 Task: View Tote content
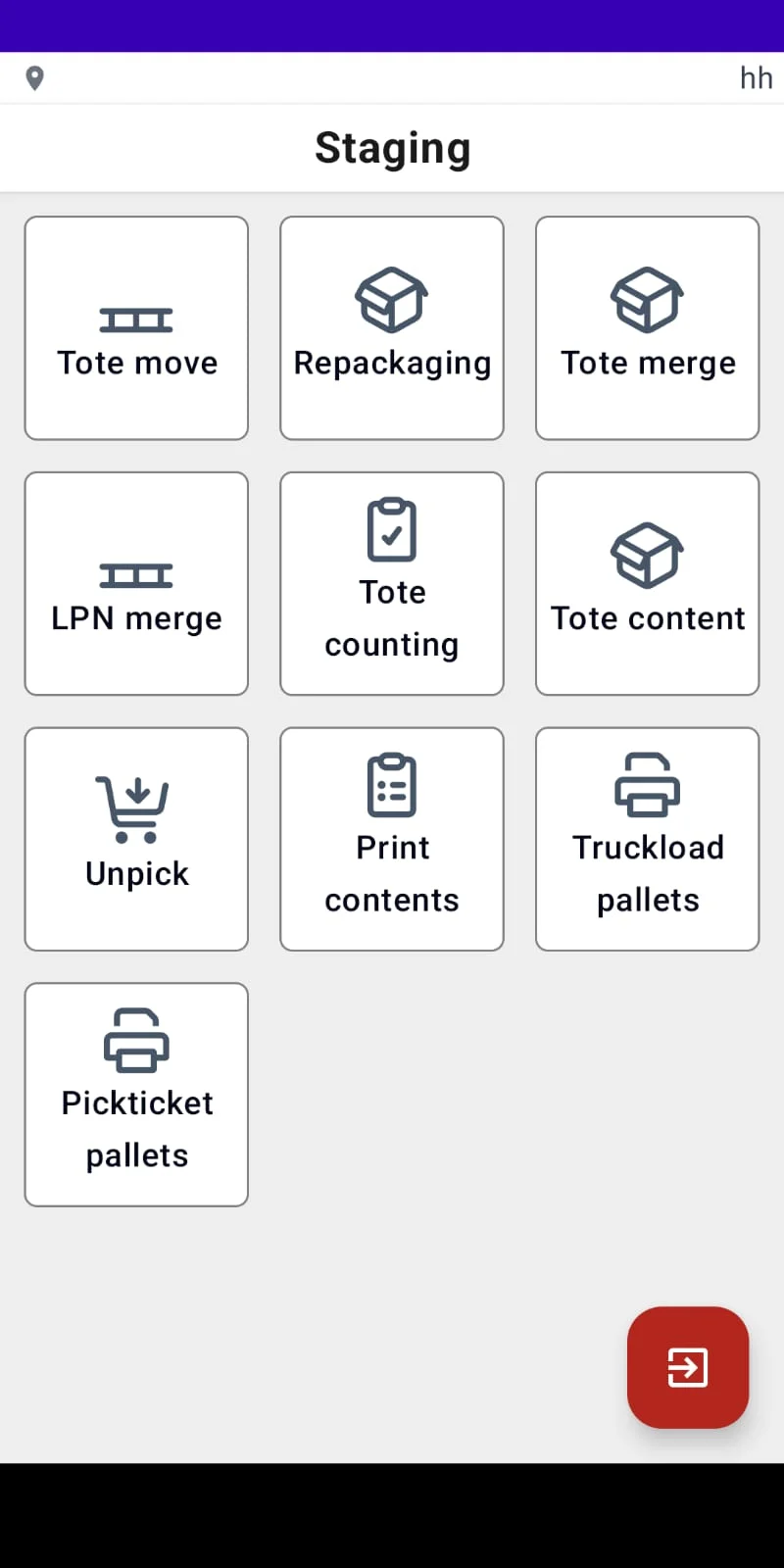coord(647,583)
